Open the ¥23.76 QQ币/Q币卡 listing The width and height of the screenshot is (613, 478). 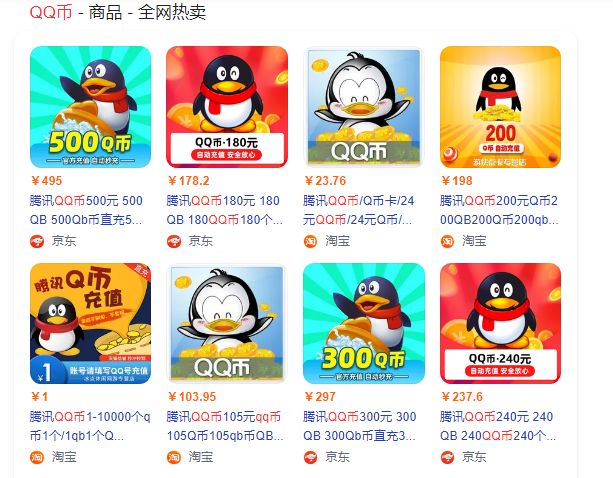click(x=364, y=107)
